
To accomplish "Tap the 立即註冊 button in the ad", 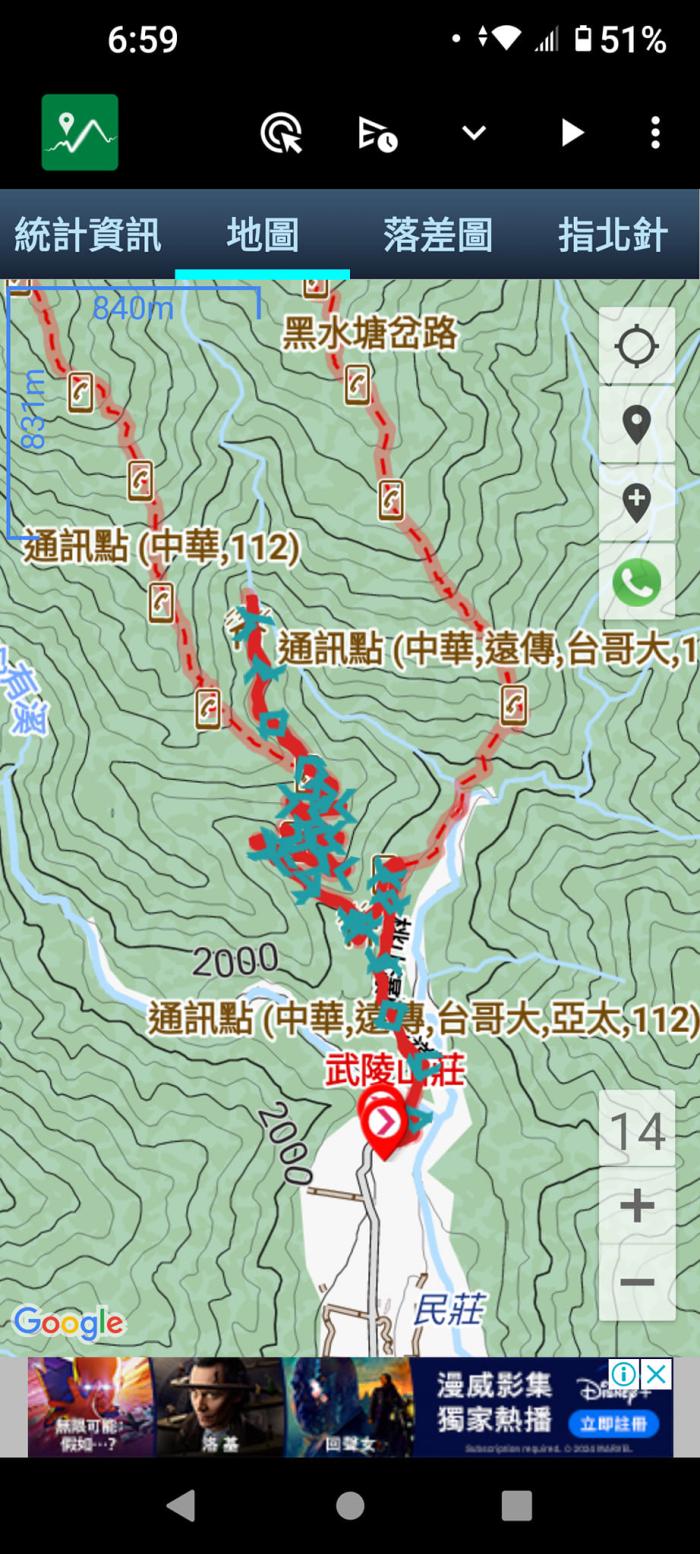I will point(619,1422).
